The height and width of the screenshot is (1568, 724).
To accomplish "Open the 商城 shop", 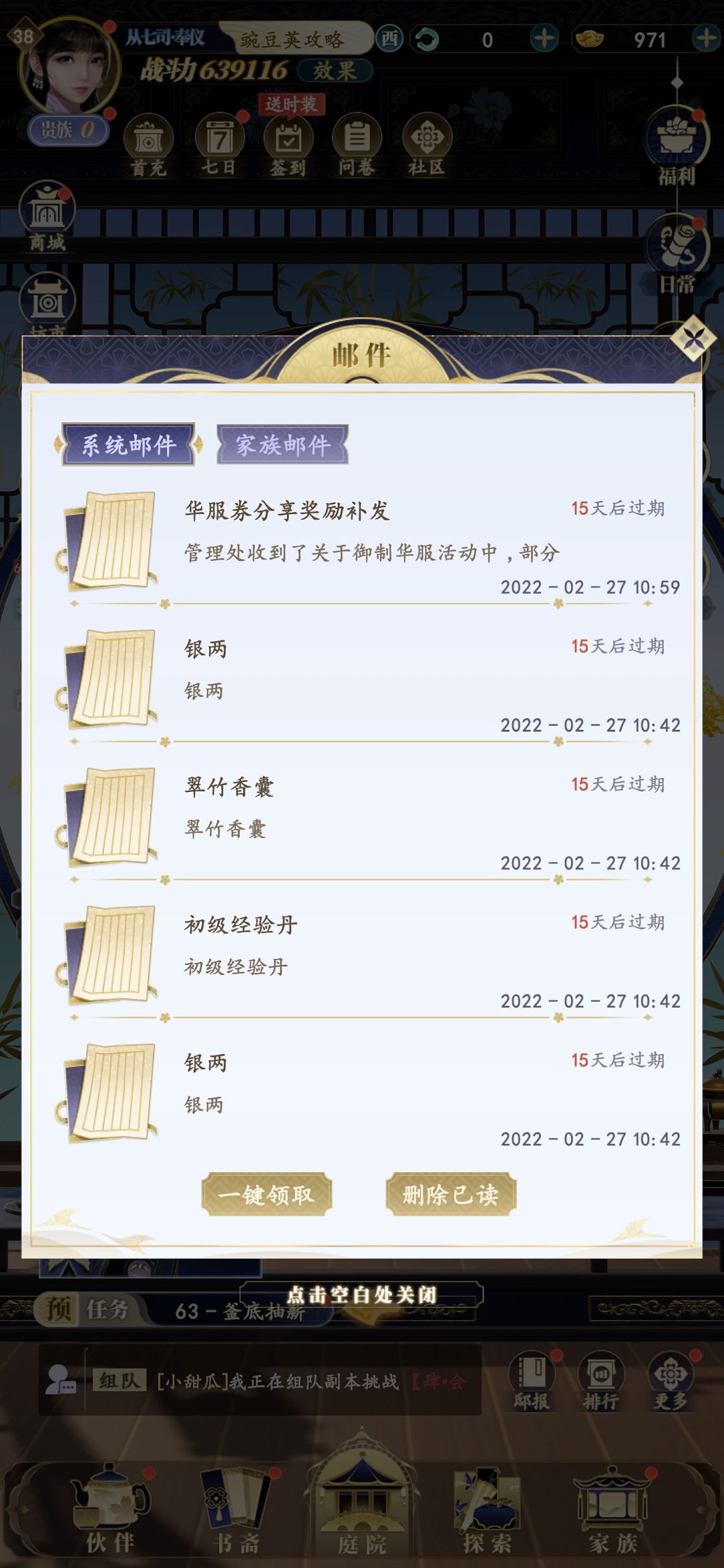I will click(47, 218).
